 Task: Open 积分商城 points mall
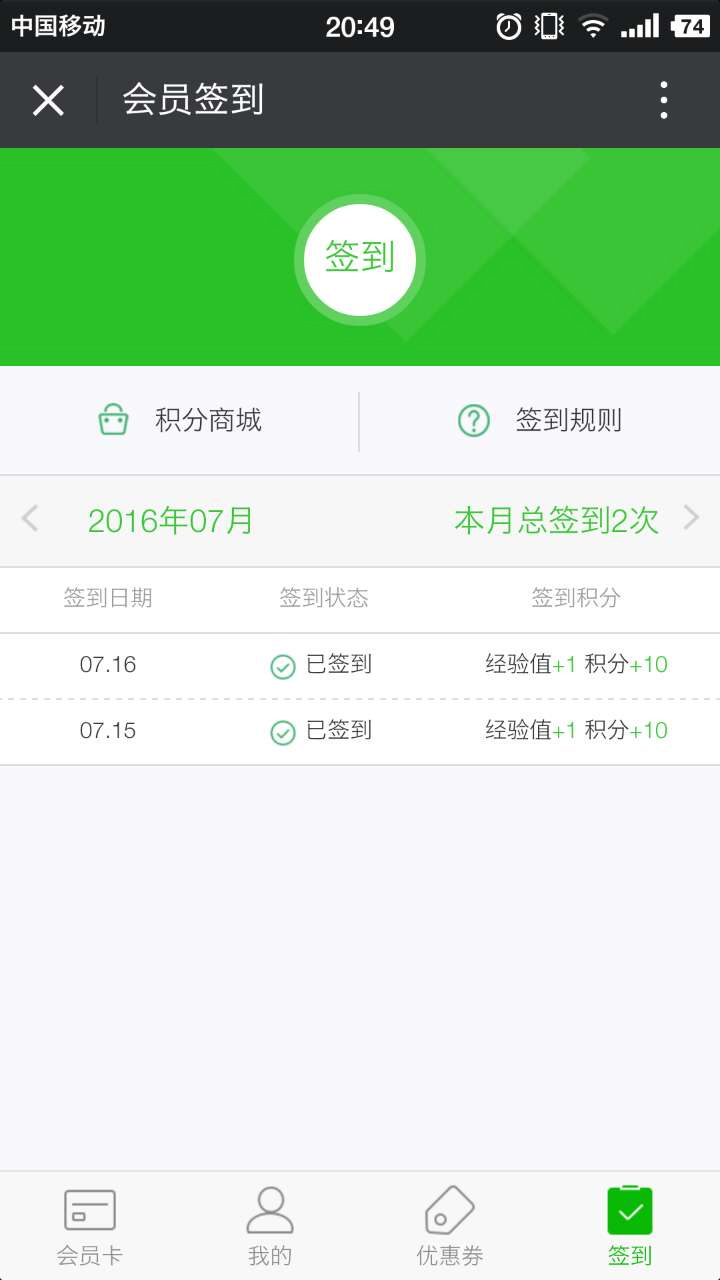180,421
